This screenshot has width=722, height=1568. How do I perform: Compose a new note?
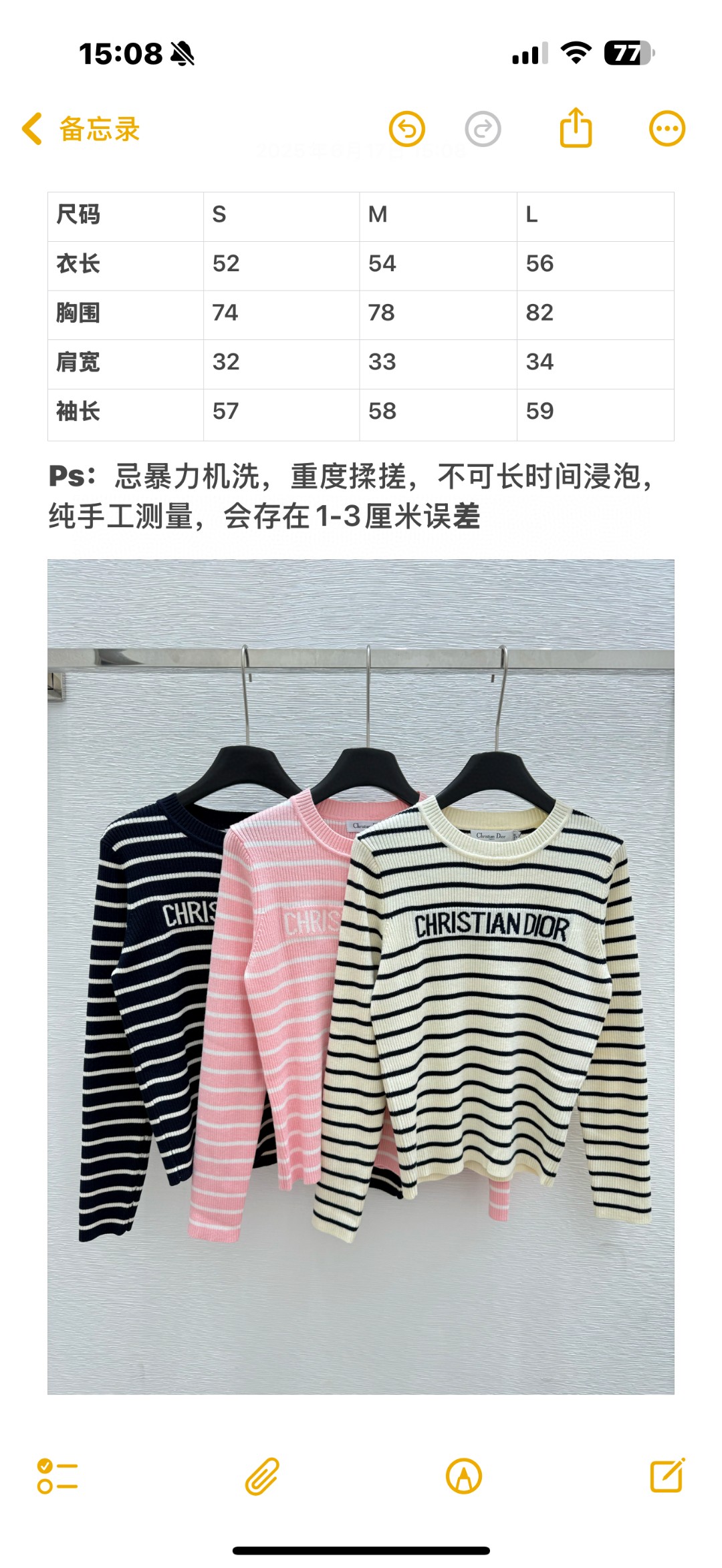pos(667,1475)
